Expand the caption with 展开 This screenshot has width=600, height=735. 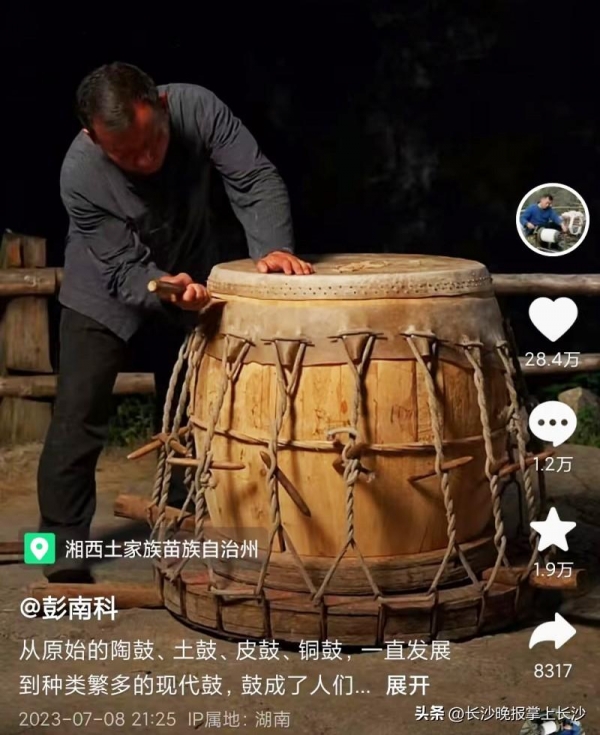407,686
